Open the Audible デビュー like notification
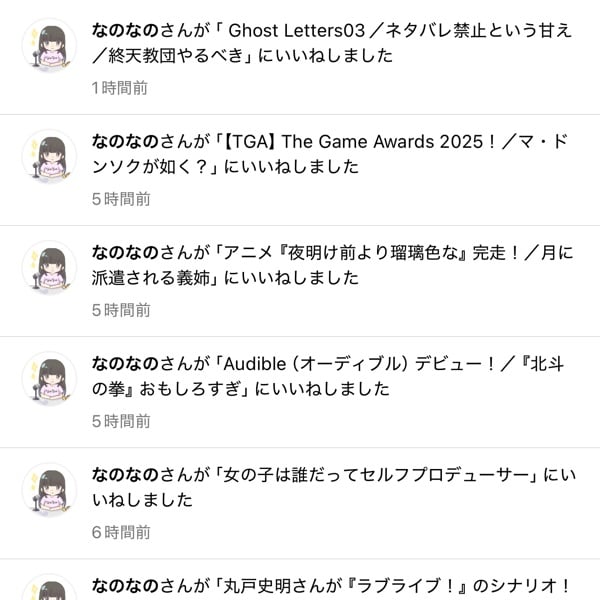Viewport: 600px width, 600px height. (330, 376)
